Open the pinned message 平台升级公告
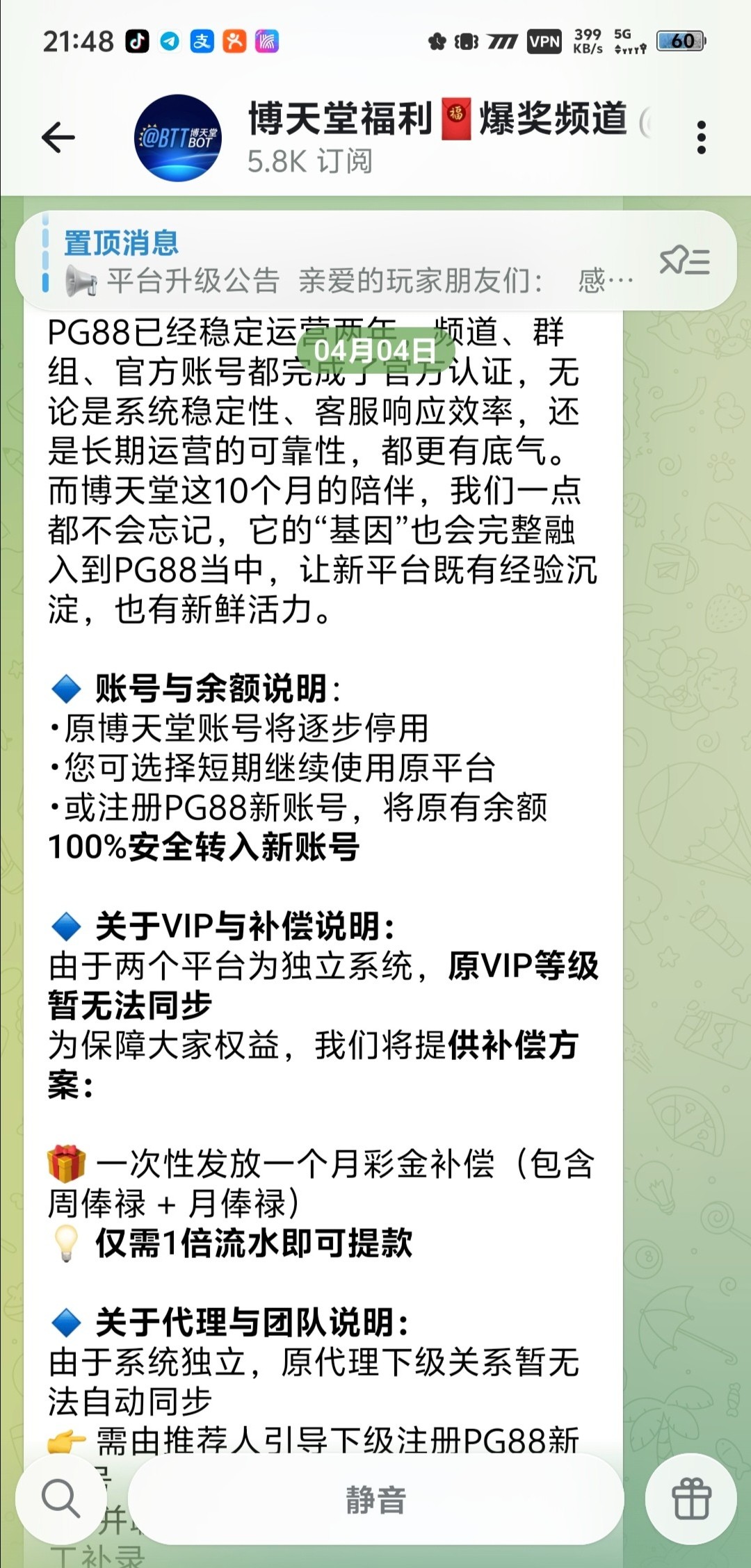Viewport: 751px width, 1568px height. coord(334,263)
